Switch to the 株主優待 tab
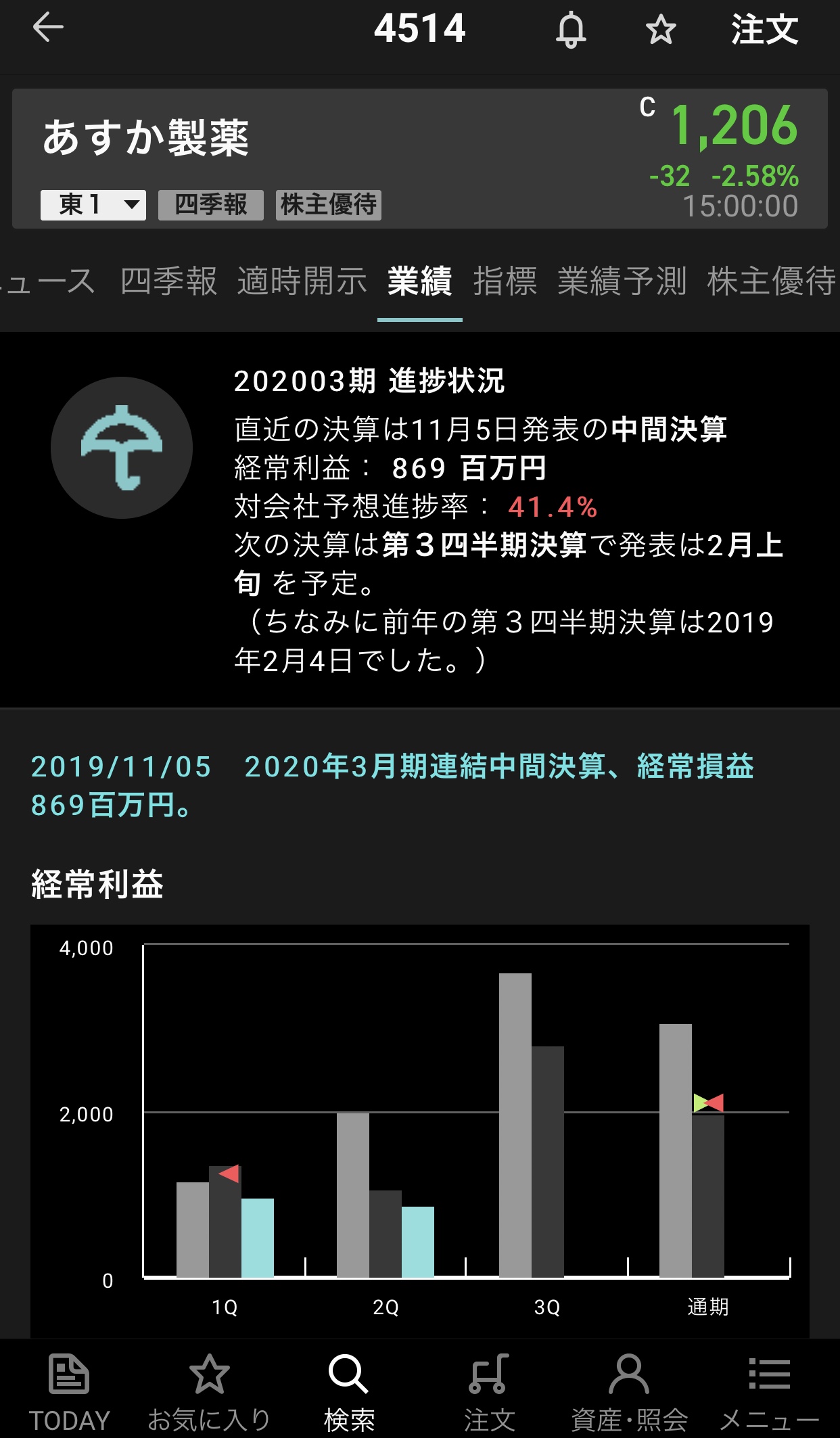The height and width of the screenshot is (1438, 840). tap(772, 281)
